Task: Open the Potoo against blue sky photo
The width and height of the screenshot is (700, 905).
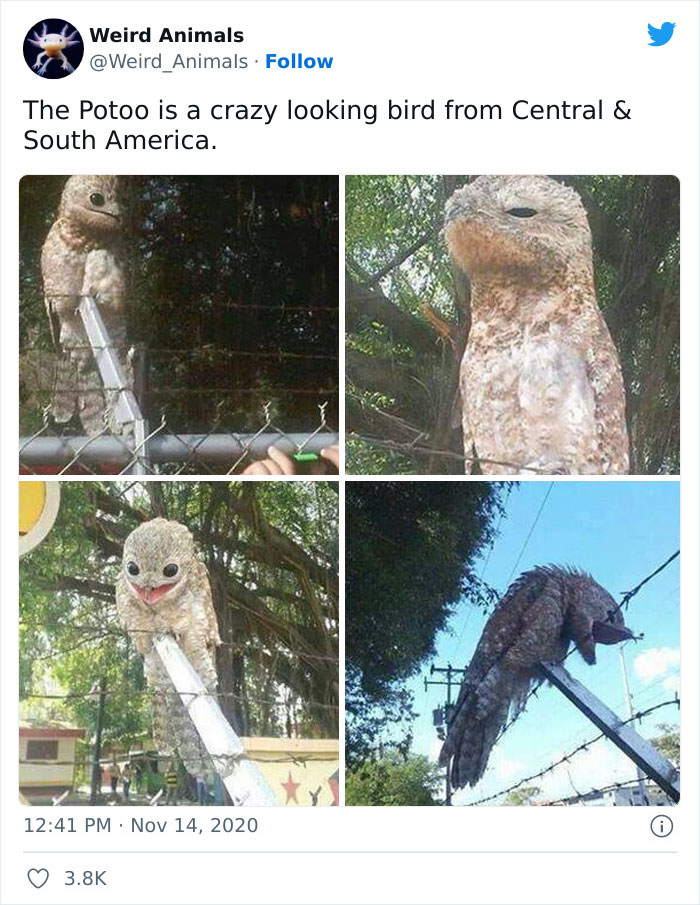Action: (x=512, y=643)
